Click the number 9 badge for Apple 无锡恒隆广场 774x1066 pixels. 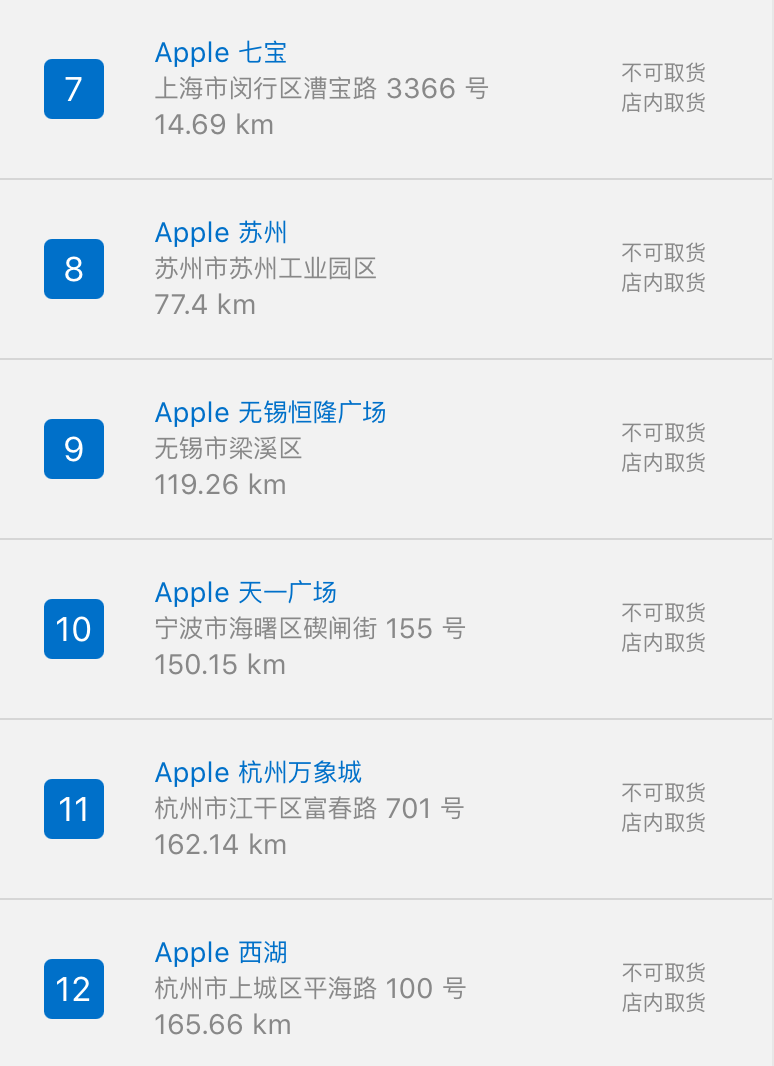(x=73, y=449)
